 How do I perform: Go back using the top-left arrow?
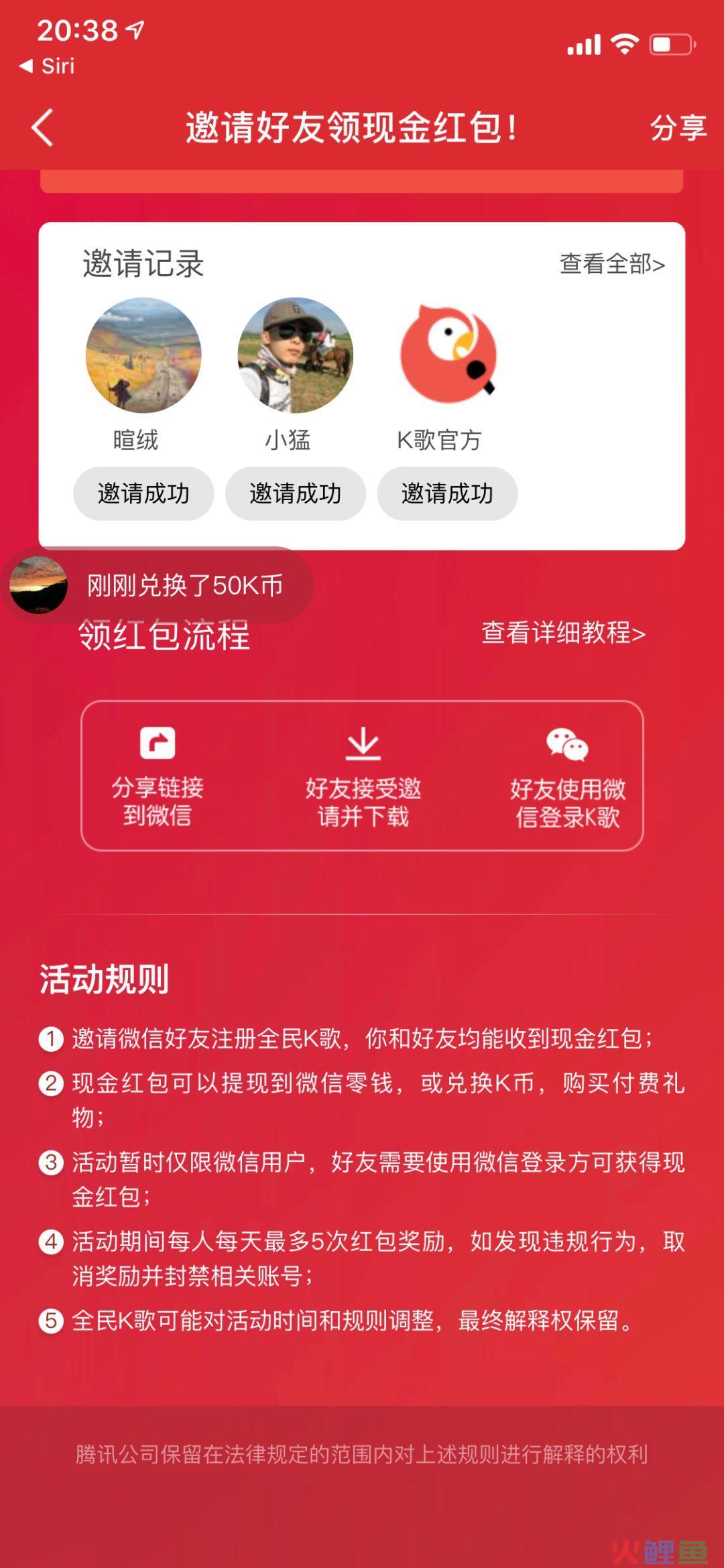coord(42,127)
